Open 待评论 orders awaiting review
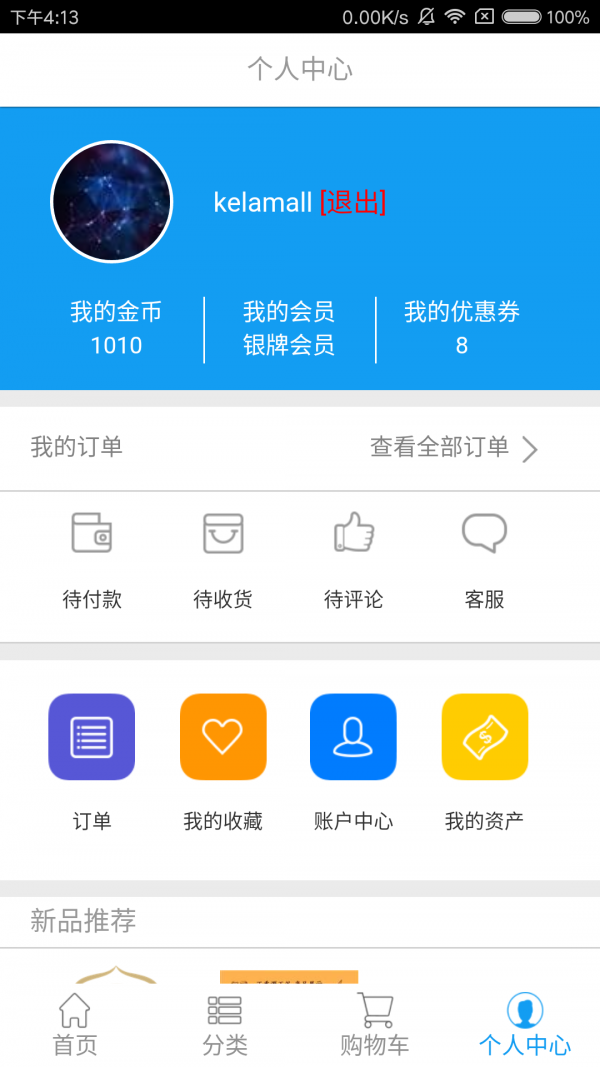 (x=354, y=560)
